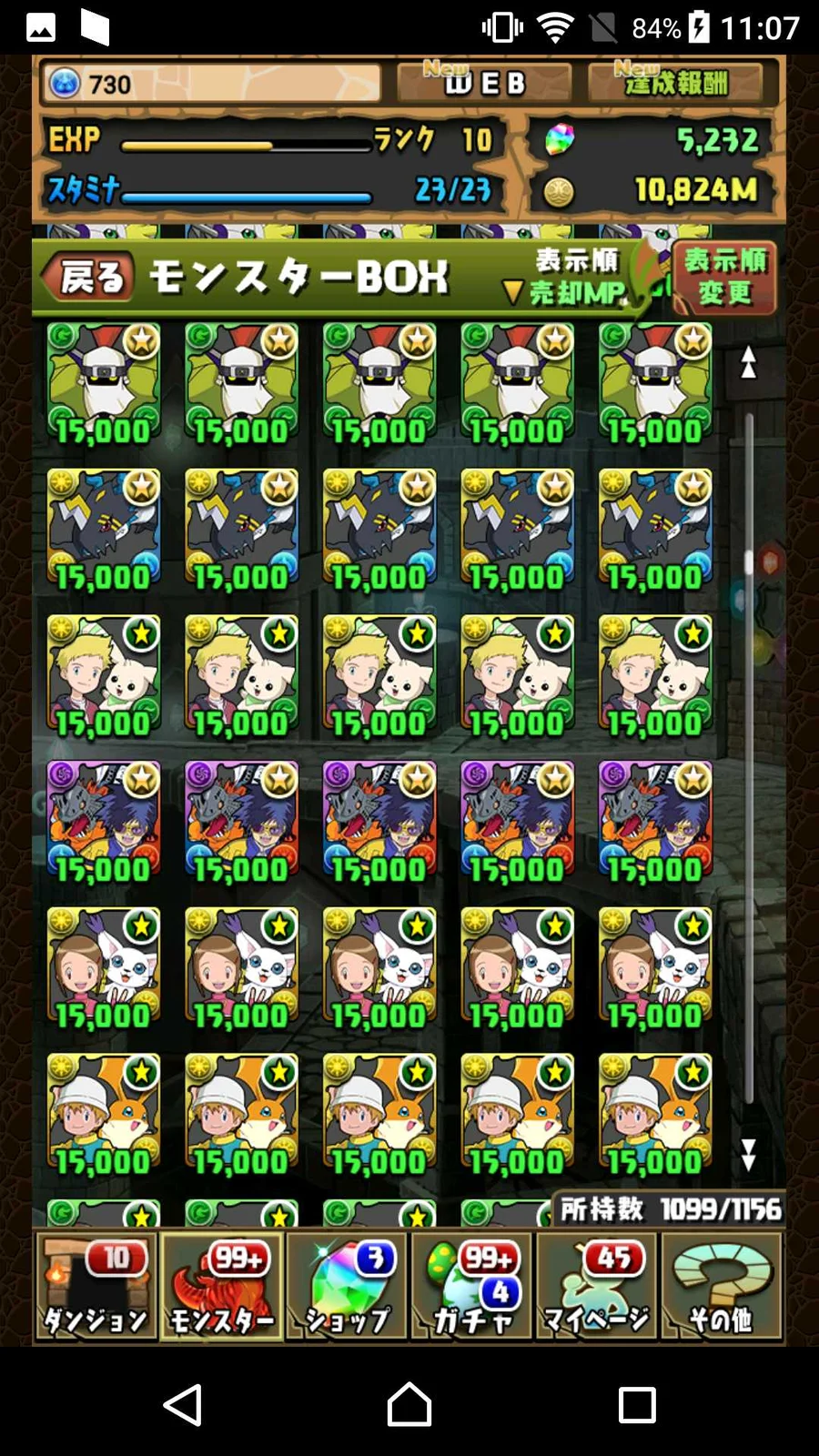Jump to bottom with the down arrow

[x=748, y=1156]
